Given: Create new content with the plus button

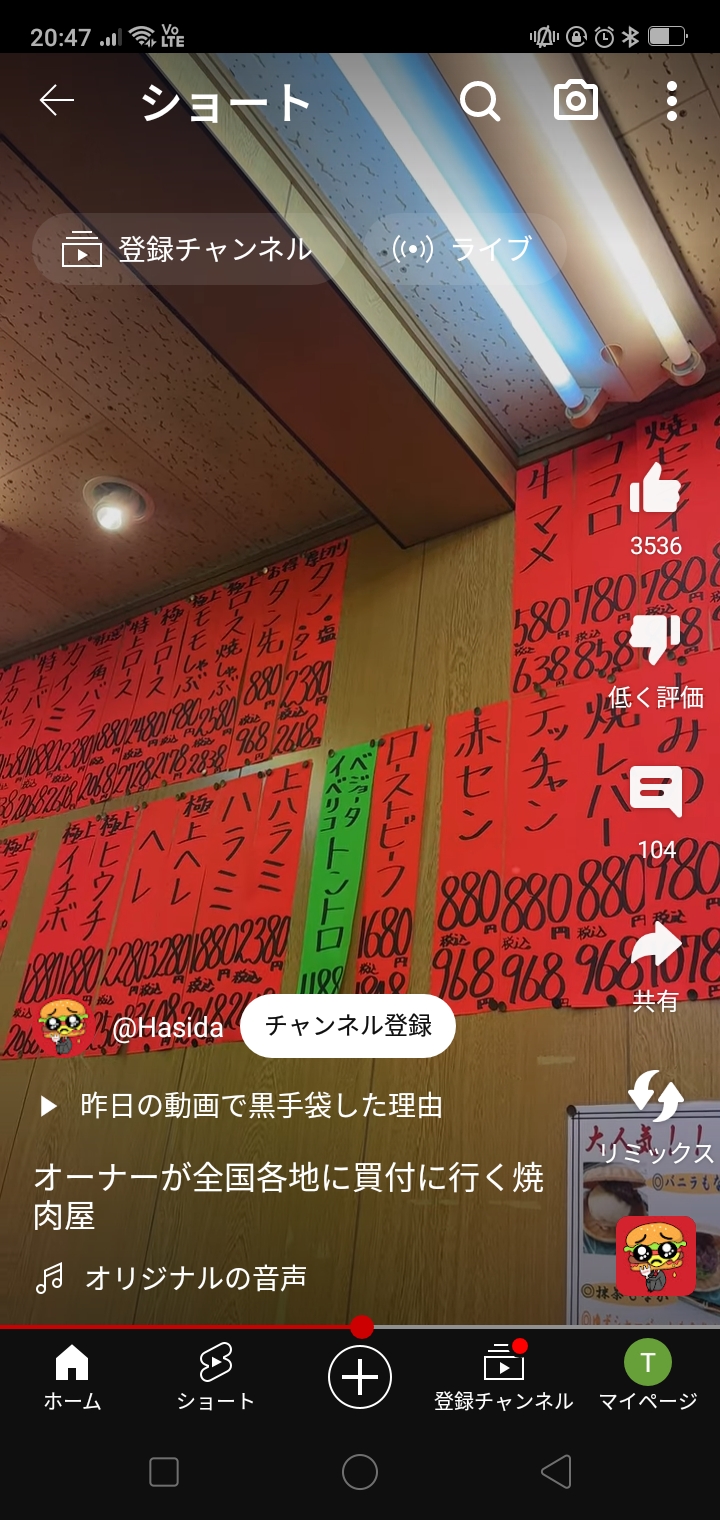Looking at the screenshot, I should 360,1378.
